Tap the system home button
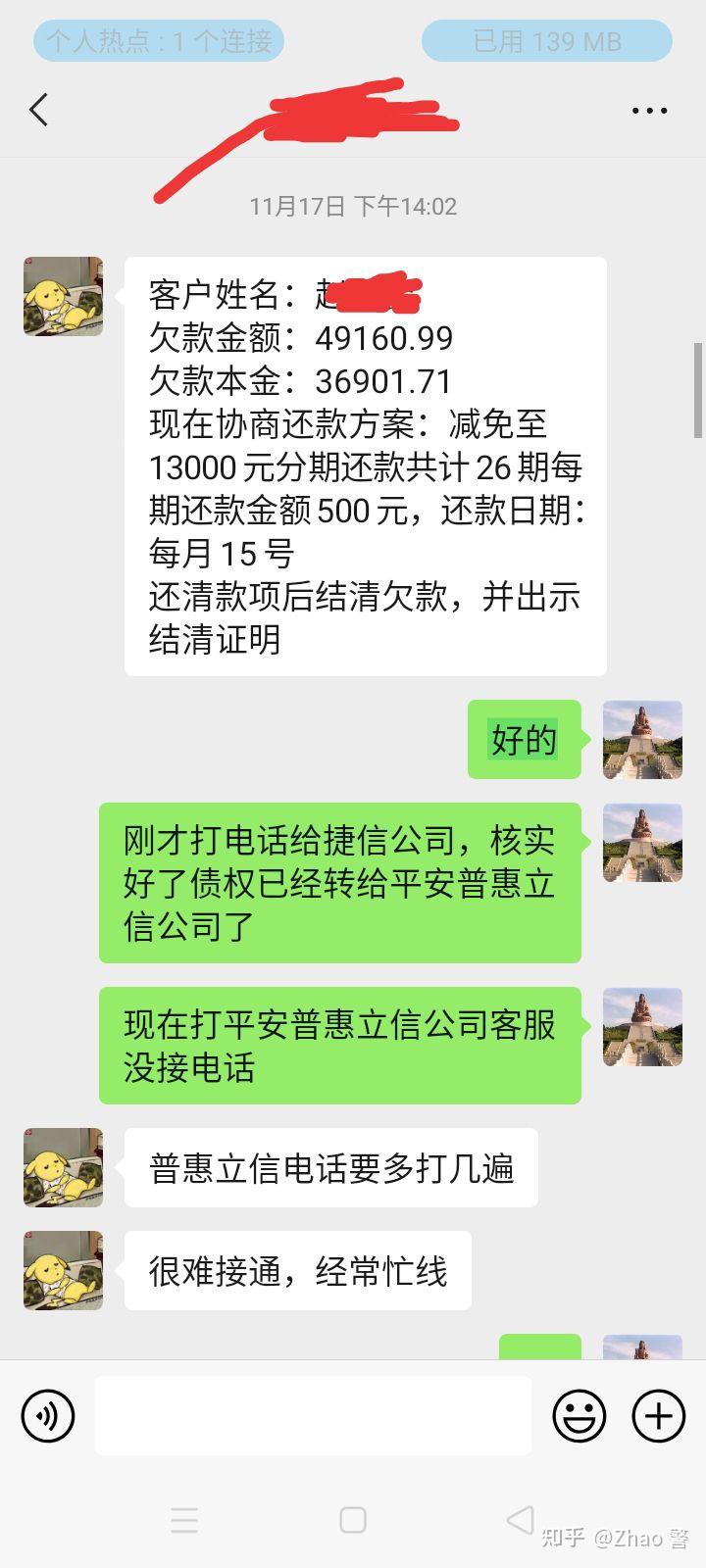The width and height of the screenshot is (706, 1568). tap(353, 1520)
